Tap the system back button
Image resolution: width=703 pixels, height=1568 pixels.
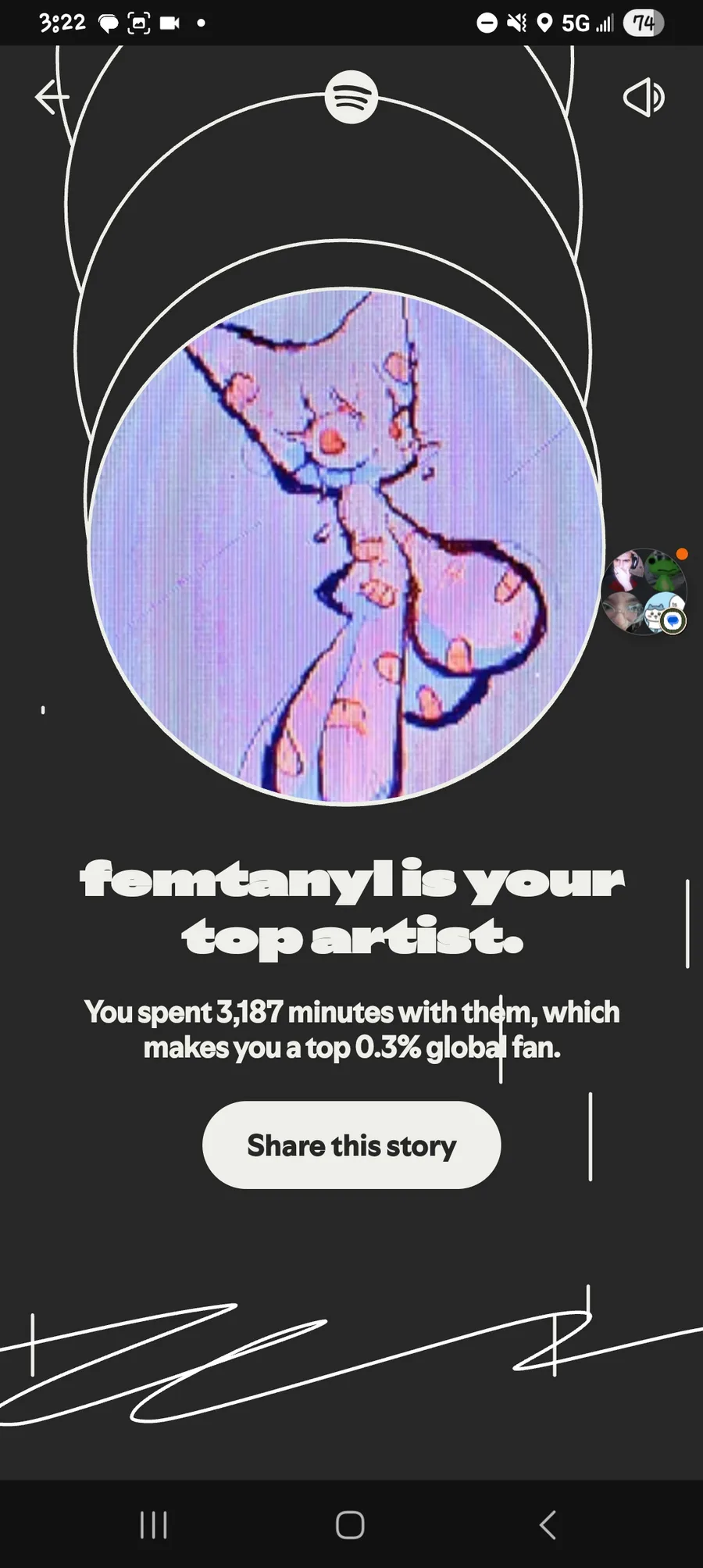point(548,1524)
